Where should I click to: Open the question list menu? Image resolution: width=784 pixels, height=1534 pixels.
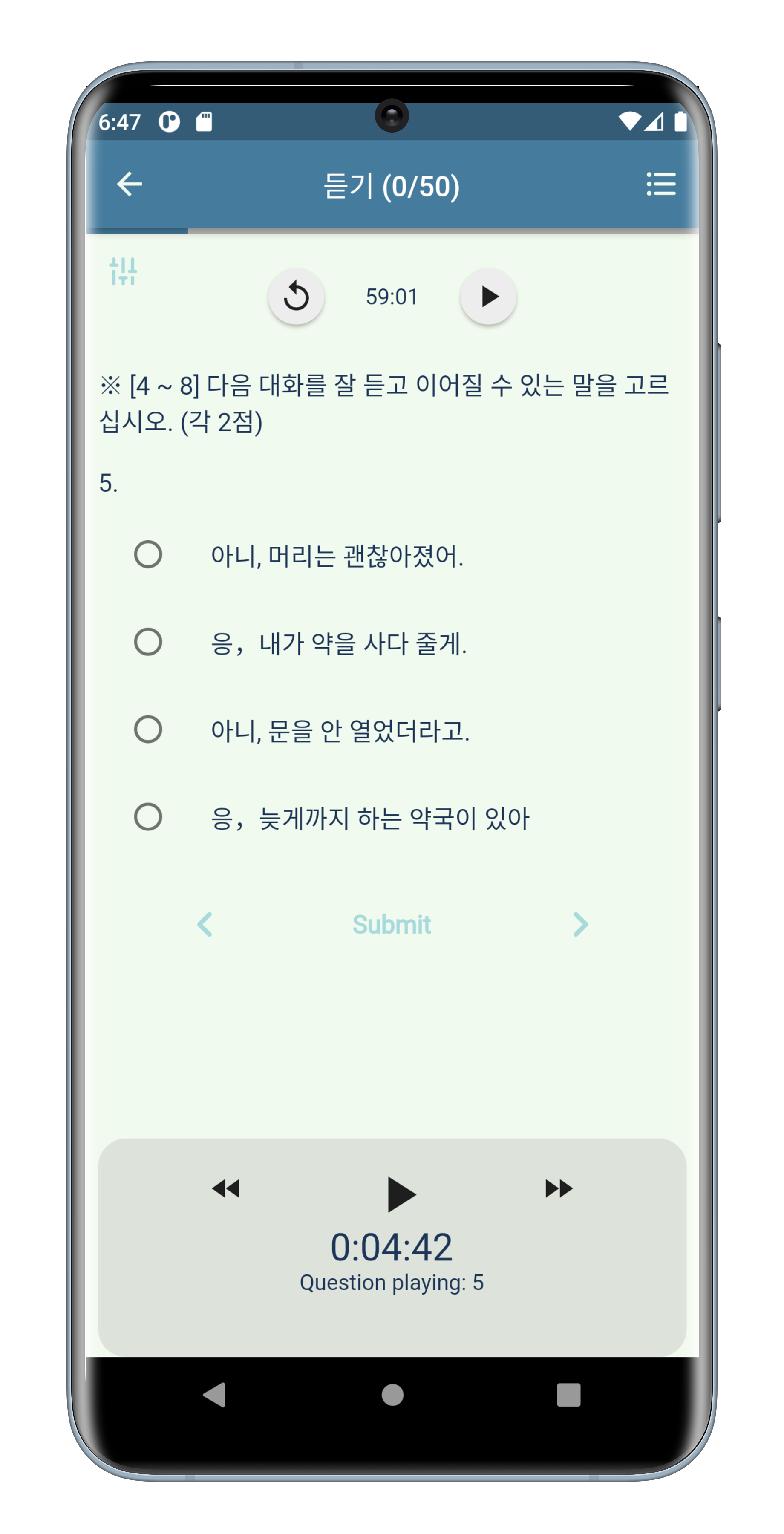coord(661,184)
